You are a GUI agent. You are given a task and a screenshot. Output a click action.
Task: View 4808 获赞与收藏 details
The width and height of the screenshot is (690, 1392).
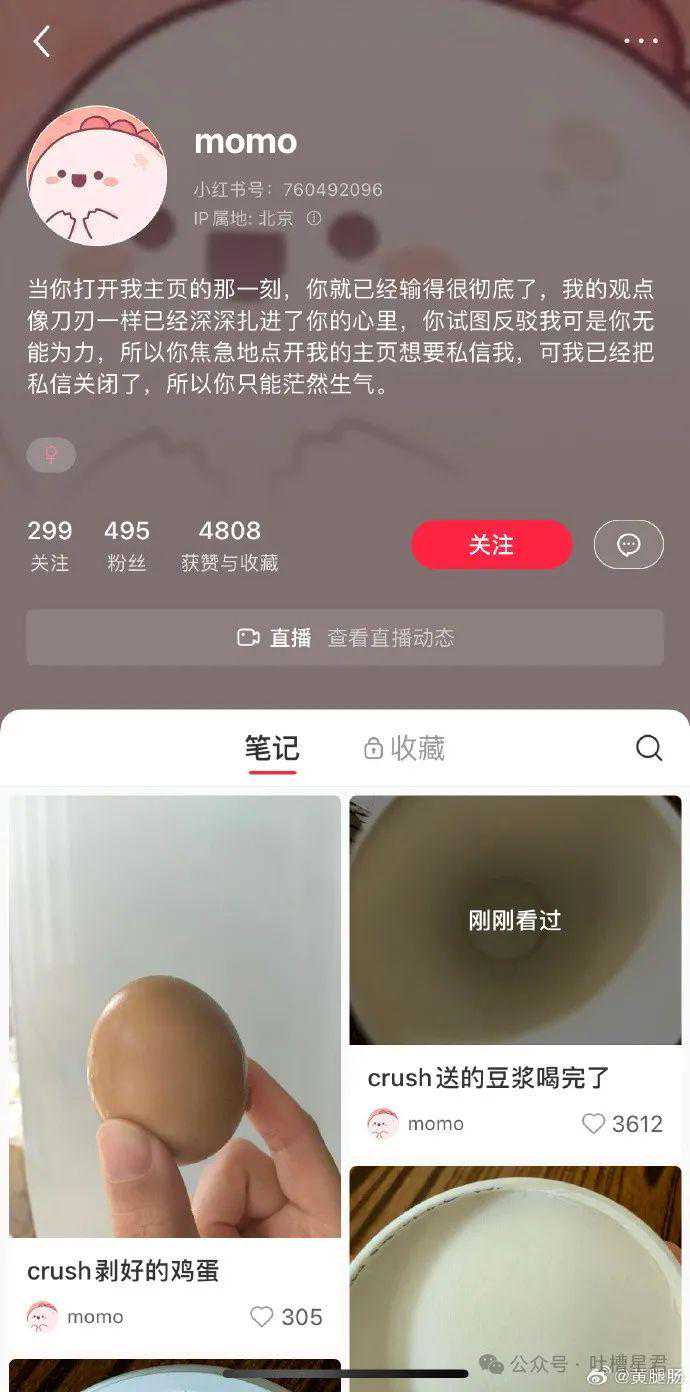(229, 545)
